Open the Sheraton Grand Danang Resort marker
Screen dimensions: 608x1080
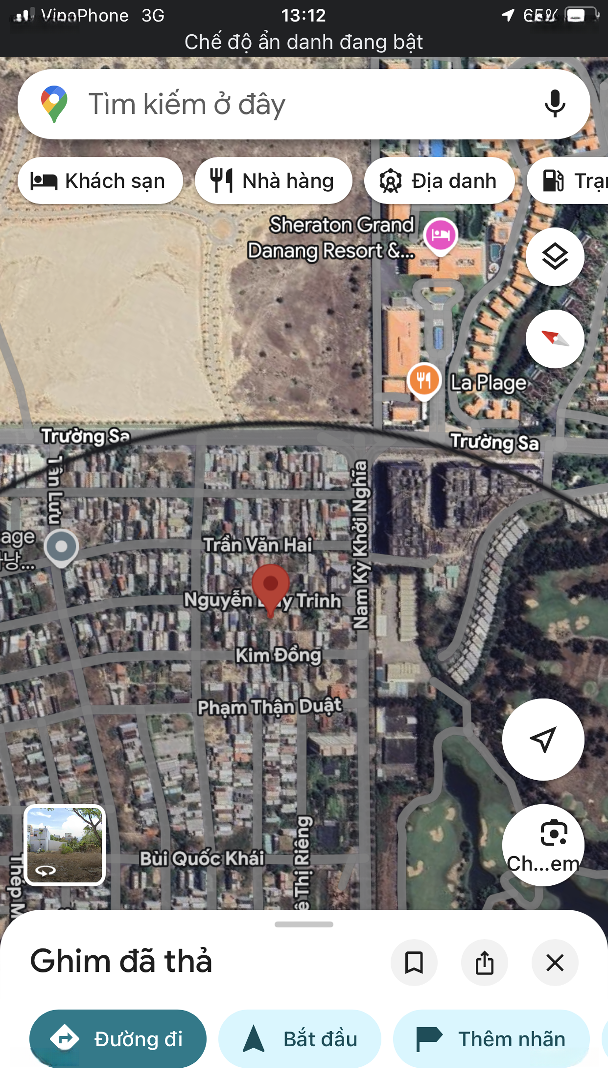coord(441,236)
